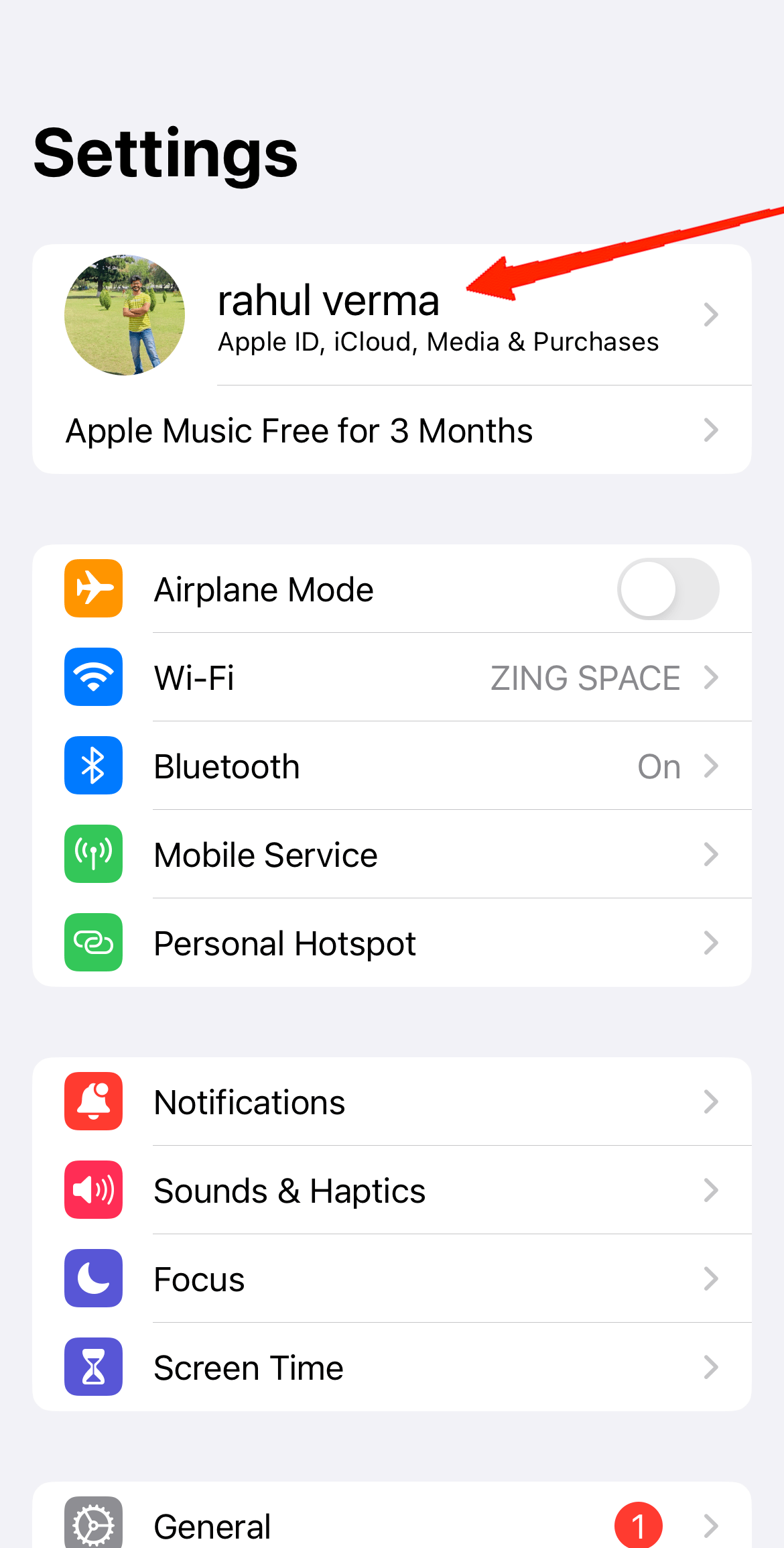The height and width of the screenshot is (1548, 784).
Task: Open Apple Music Free for 3 Months offer
Action: [392, 430]
